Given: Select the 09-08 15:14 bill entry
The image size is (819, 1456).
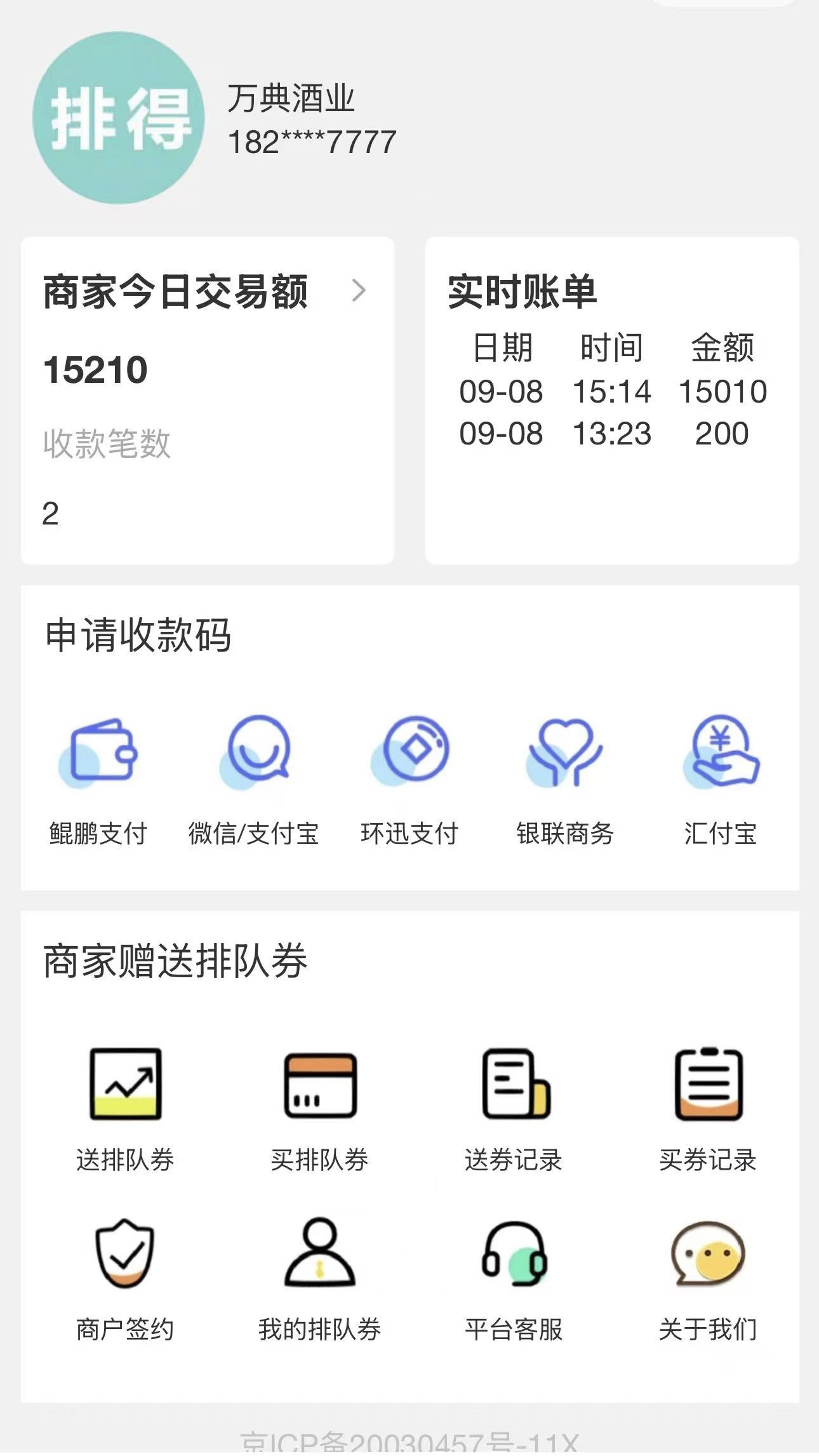Looking at the screenshot, I should [x=613, y=392].
